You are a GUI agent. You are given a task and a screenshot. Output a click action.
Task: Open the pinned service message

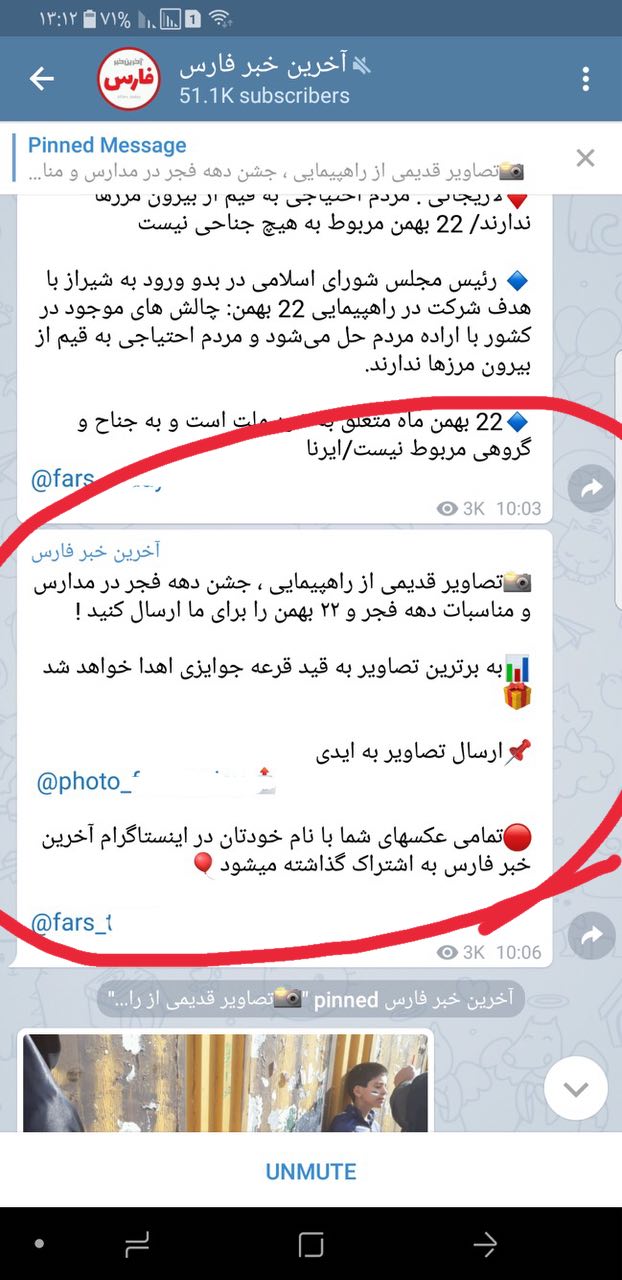pyautogui.click(x=311, y=997)
